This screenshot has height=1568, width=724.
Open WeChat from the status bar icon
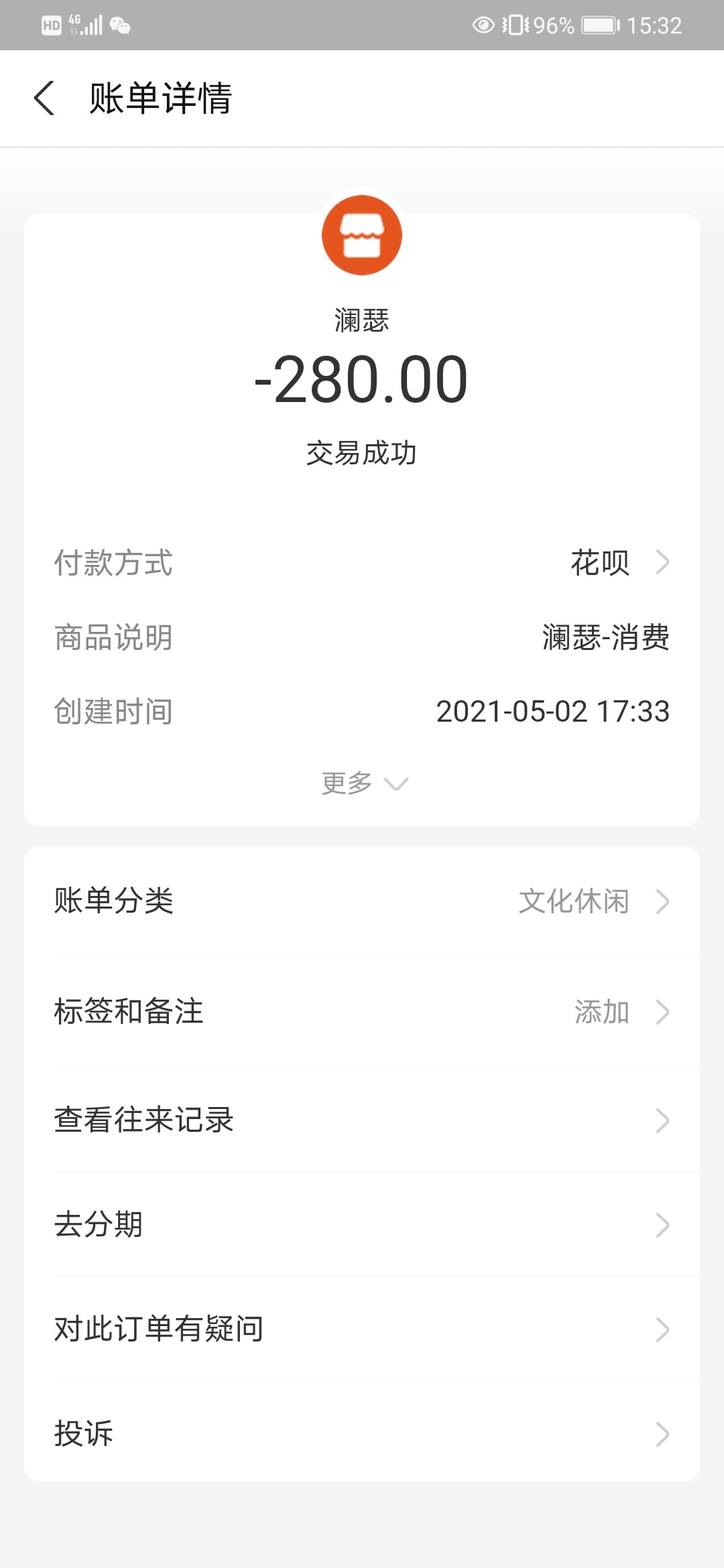coord(119,27)
